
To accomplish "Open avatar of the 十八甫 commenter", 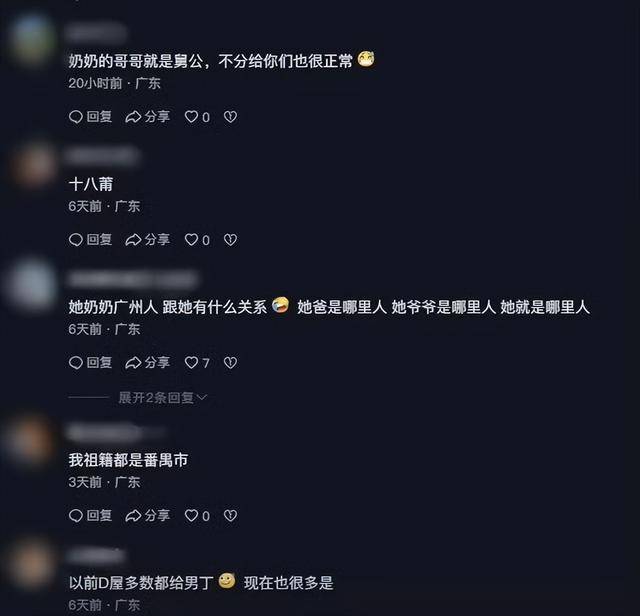I will point(33,164).
